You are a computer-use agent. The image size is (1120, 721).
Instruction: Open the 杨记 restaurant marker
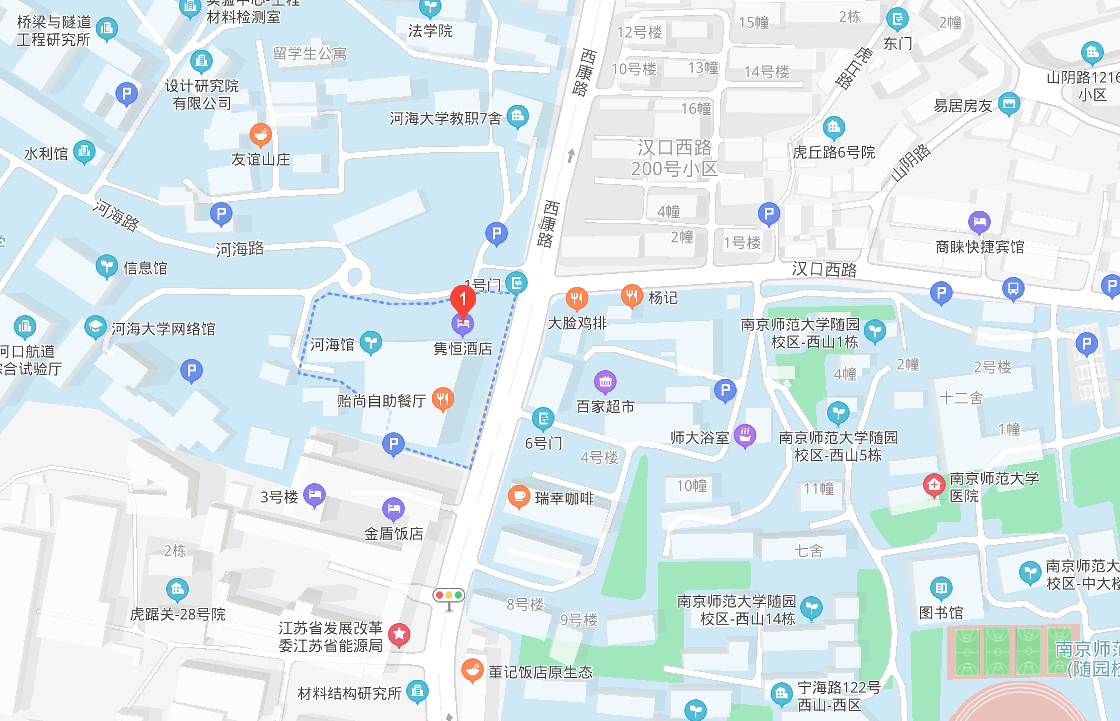(631, 295)
